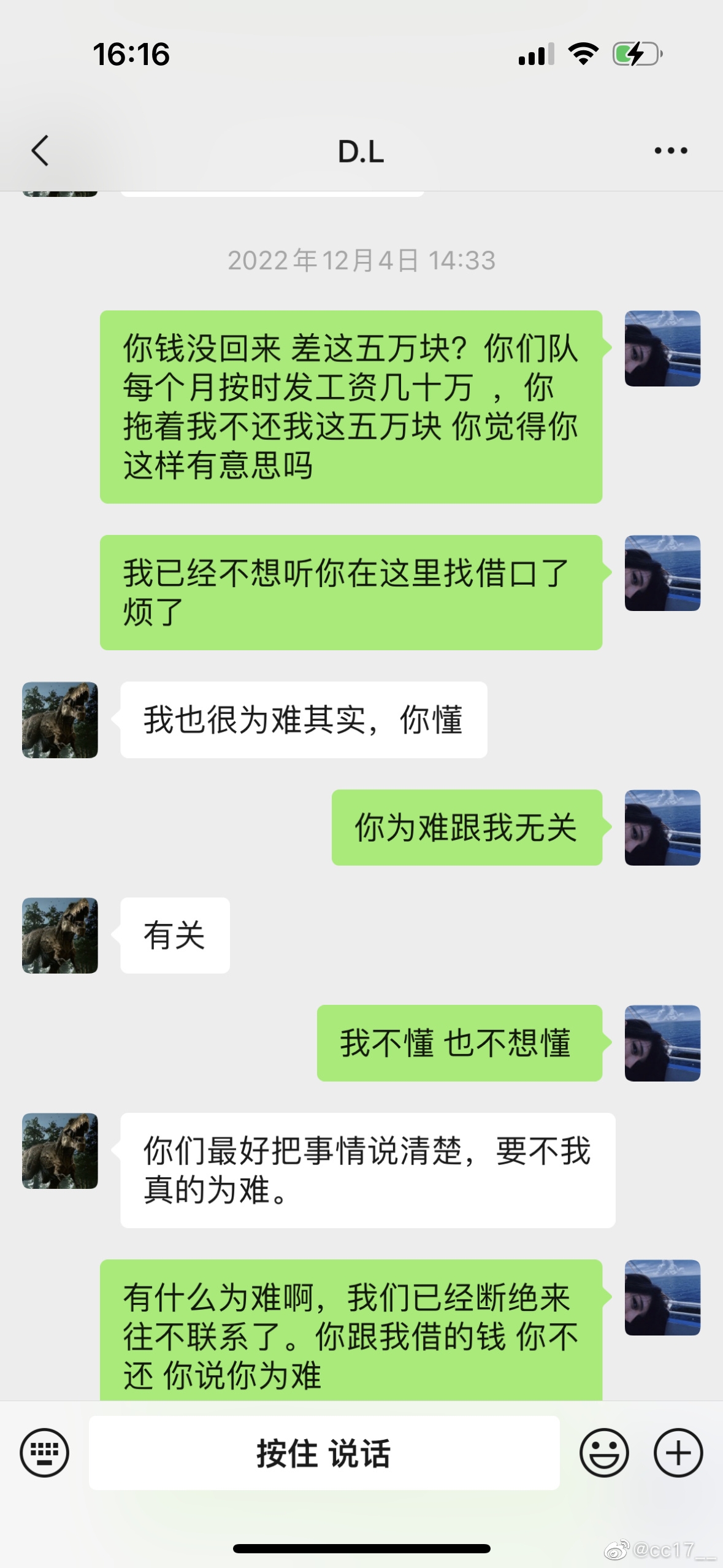Tap the 按住 说话 hold-to-talk button
Viewport: 723px width, 1568px height.
tap(324, 1452)
